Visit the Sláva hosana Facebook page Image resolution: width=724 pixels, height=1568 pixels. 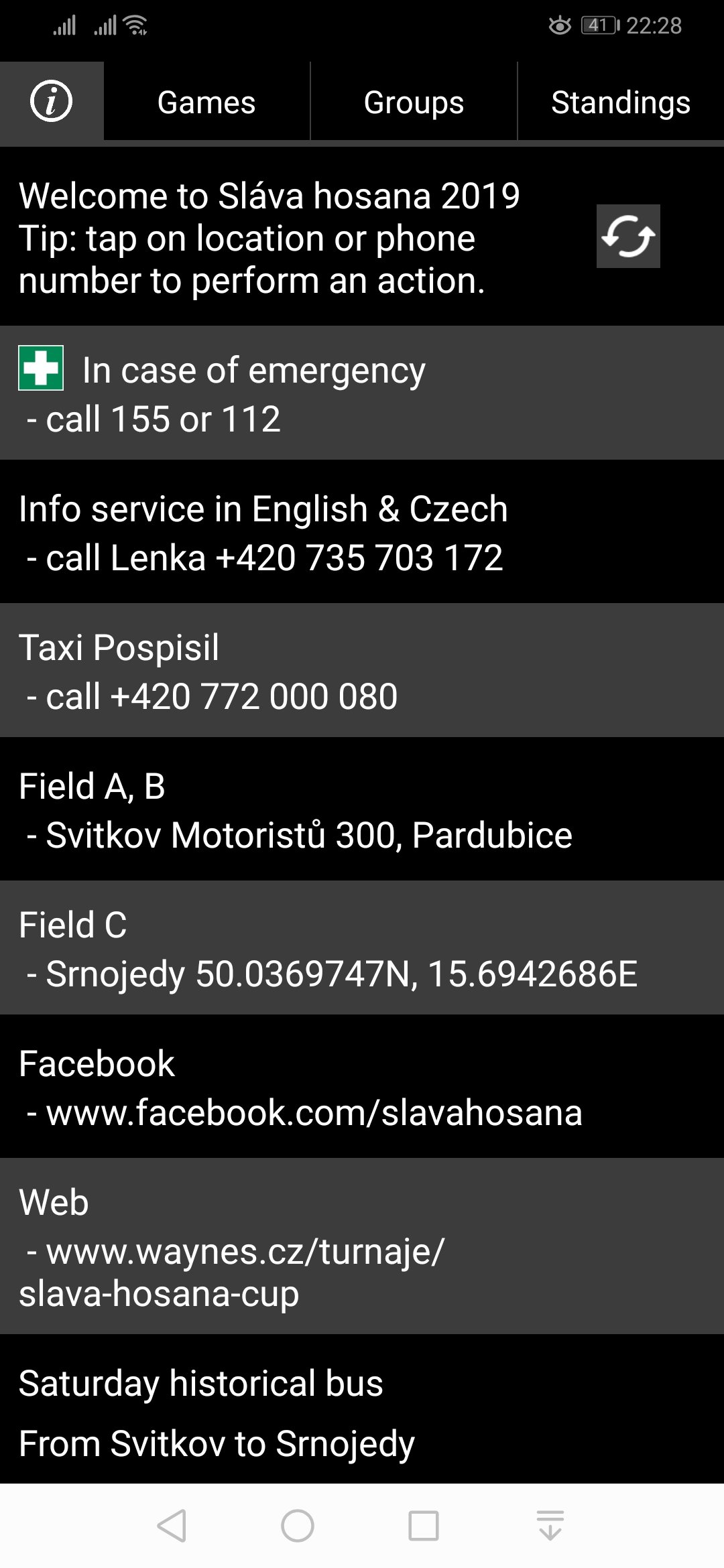[x=314, y=1113]
